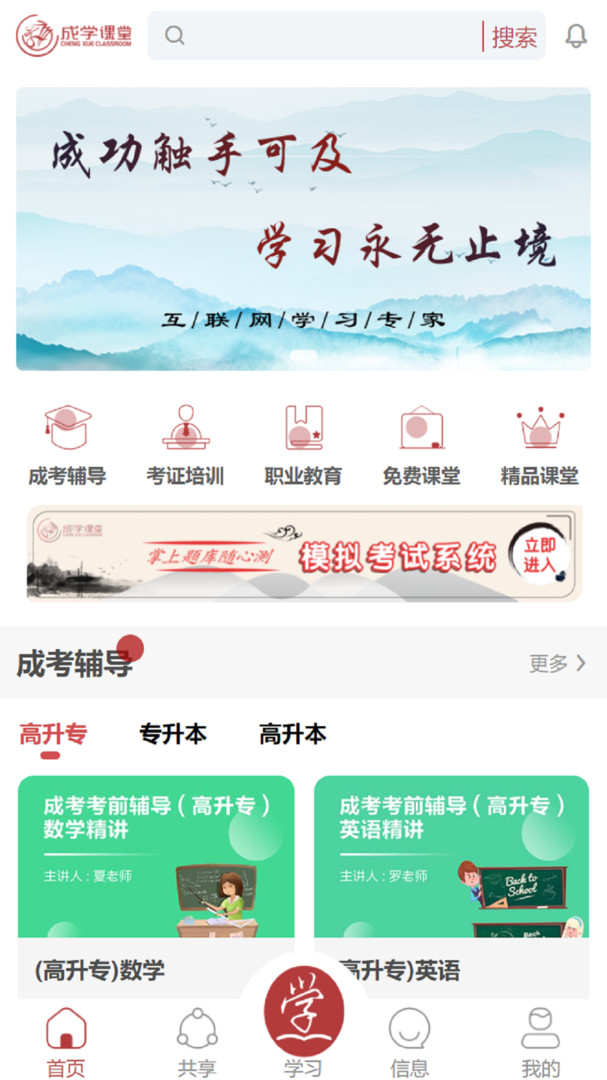Open 成考辅导 category
Screen dimensions: 607x1080
(x=67, y=445)
